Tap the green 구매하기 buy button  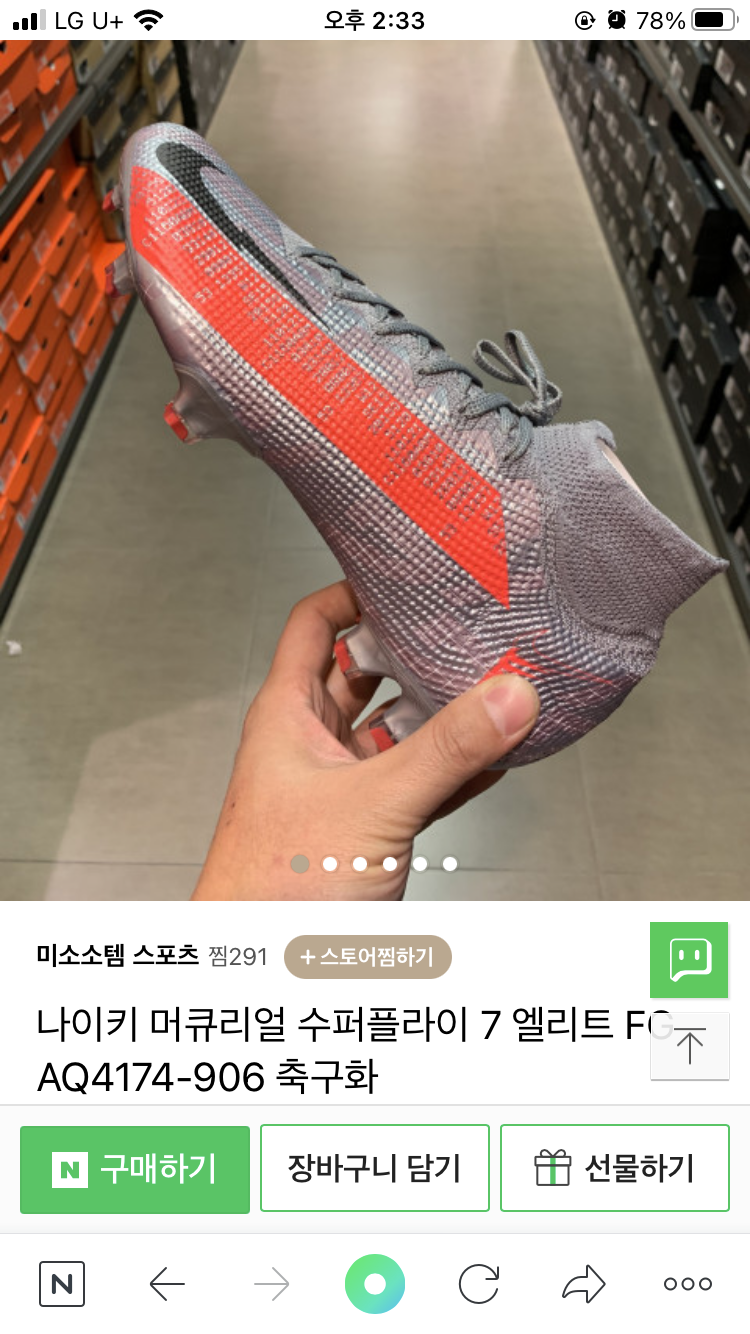tap(135, 1169)
